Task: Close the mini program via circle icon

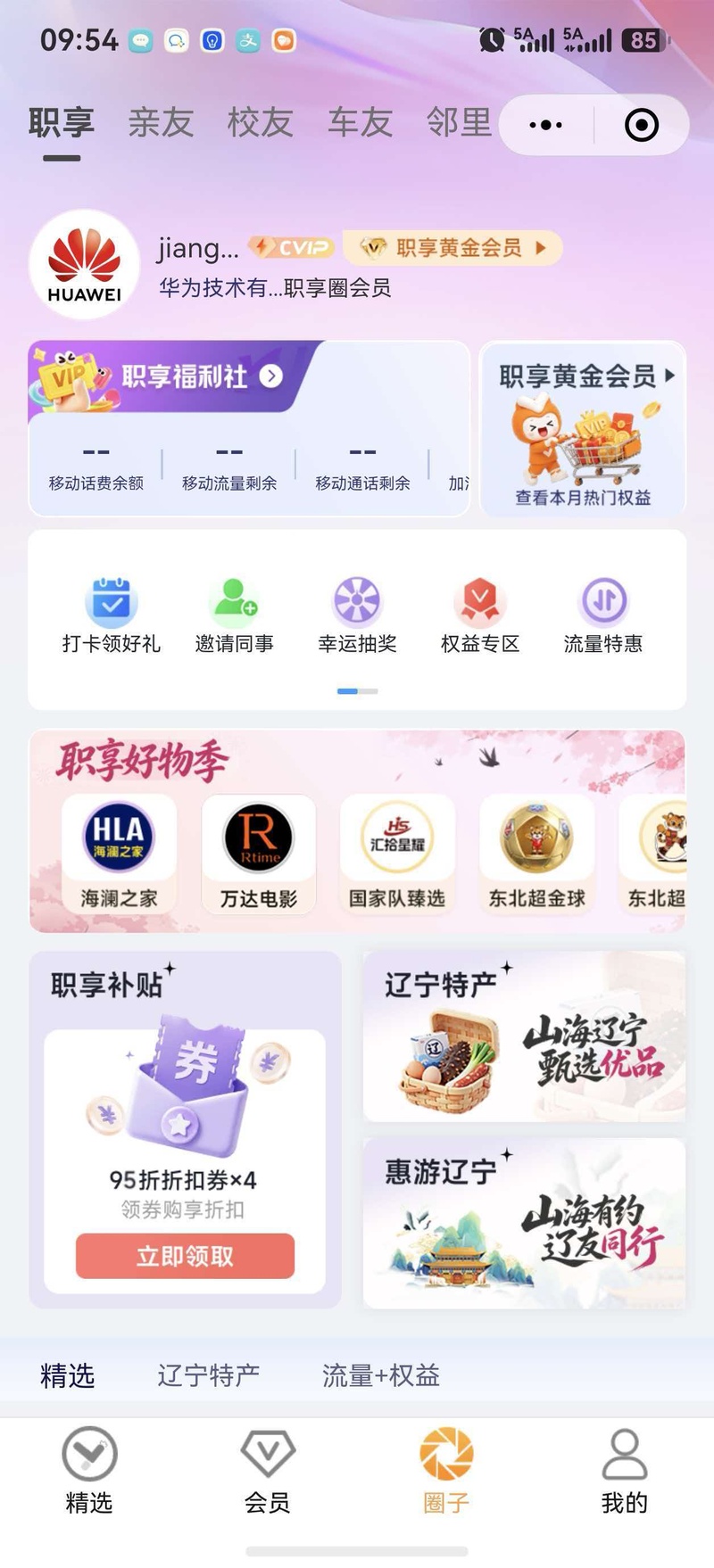Action: [642, 125]
